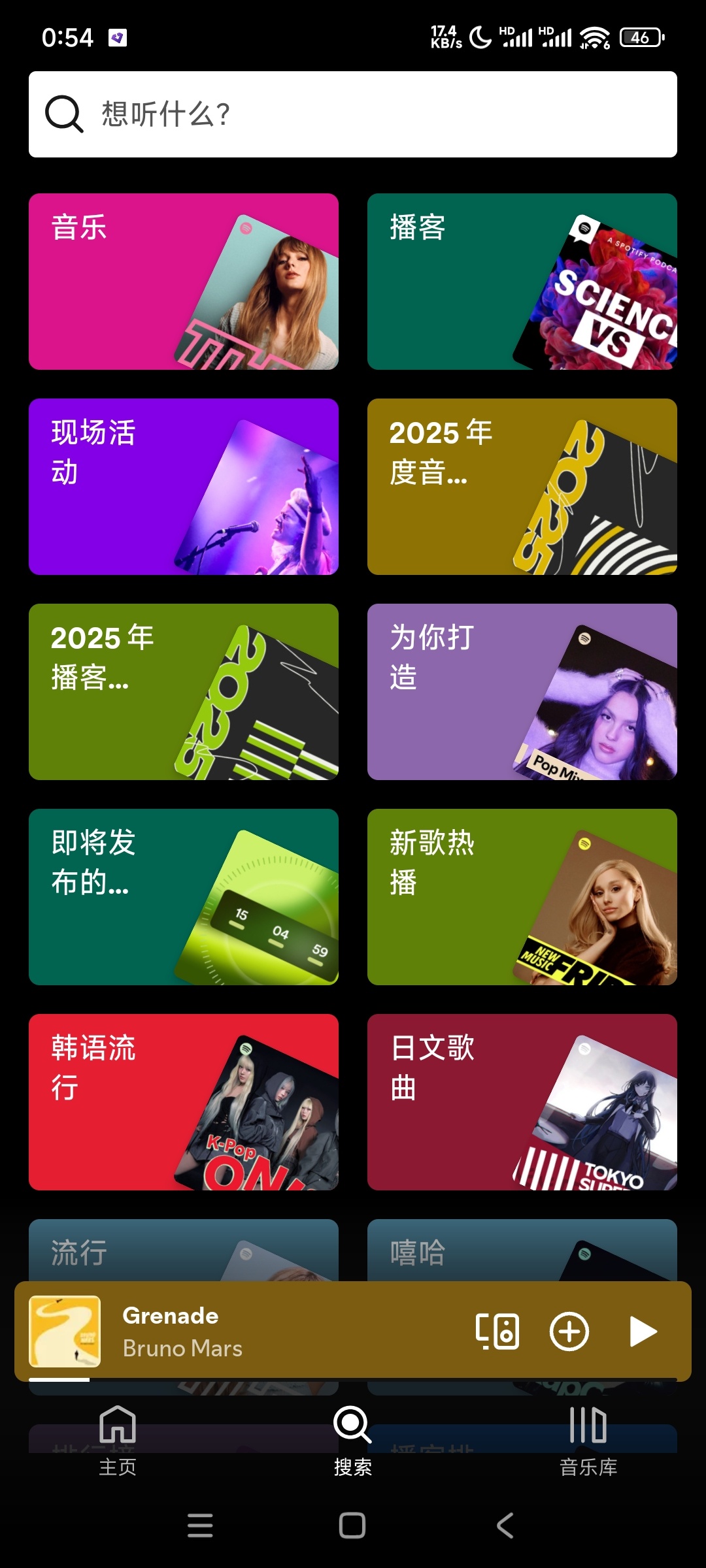Select the 搜索 tab
The image size is (706, 1568).
pyautogui.click(x=353, y=1441)
